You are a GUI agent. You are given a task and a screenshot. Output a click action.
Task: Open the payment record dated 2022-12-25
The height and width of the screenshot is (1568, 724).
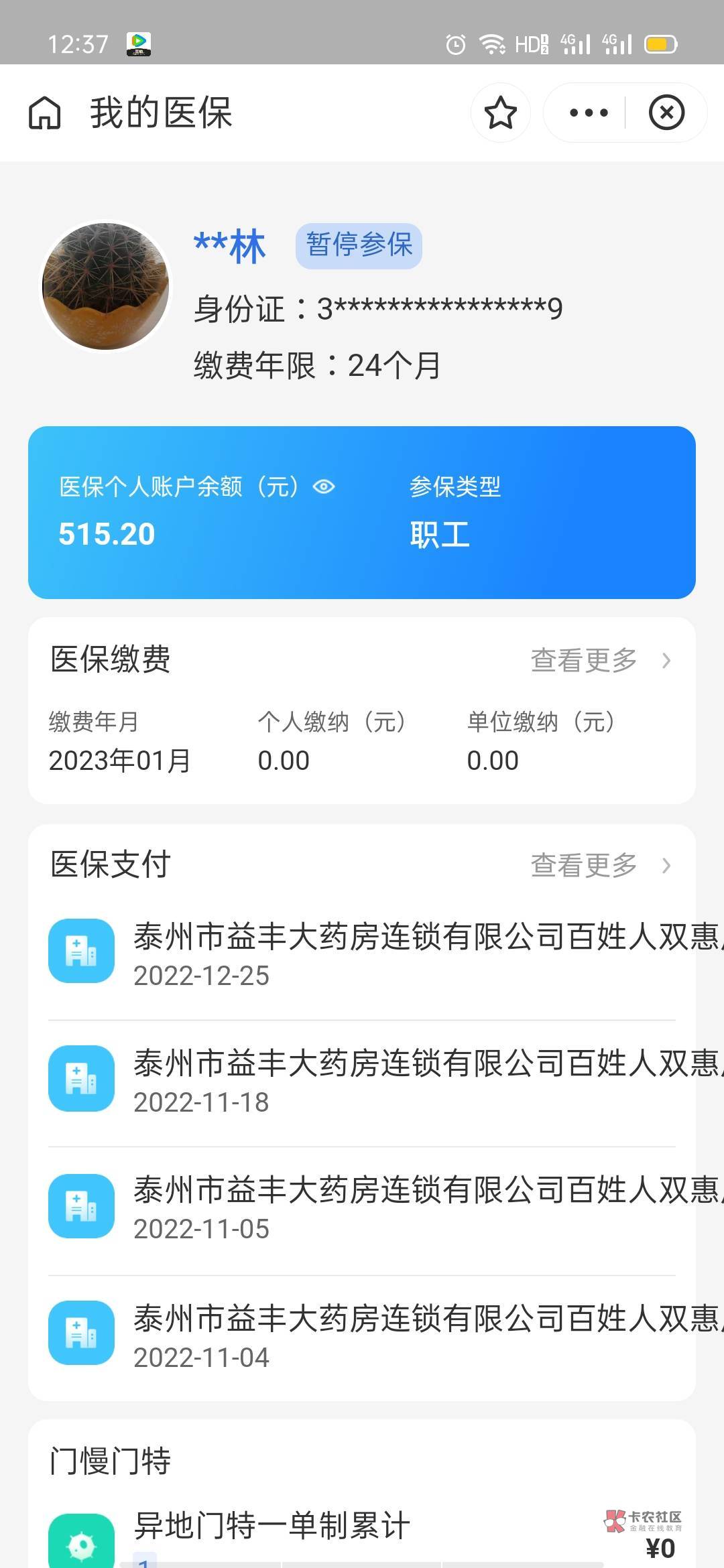pyautogui.click(x=362, y=955)
